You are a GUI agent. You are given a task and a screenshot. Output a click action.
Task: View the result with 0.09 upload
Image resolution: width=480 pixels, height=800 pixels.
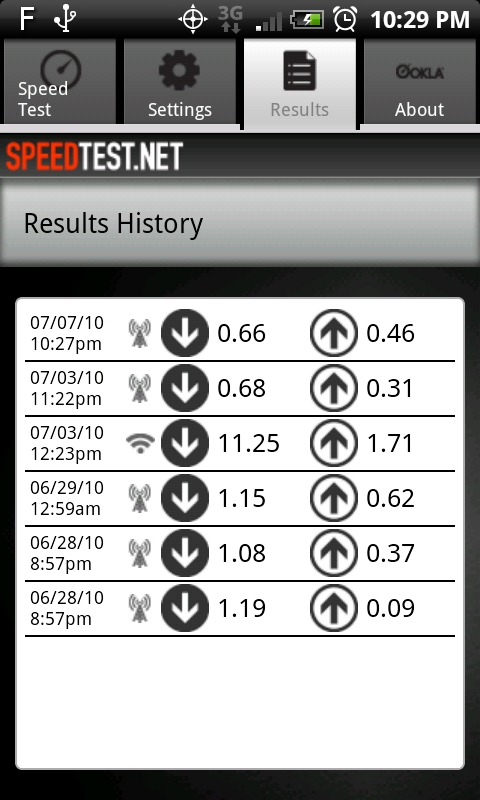[x=240, y=609]
